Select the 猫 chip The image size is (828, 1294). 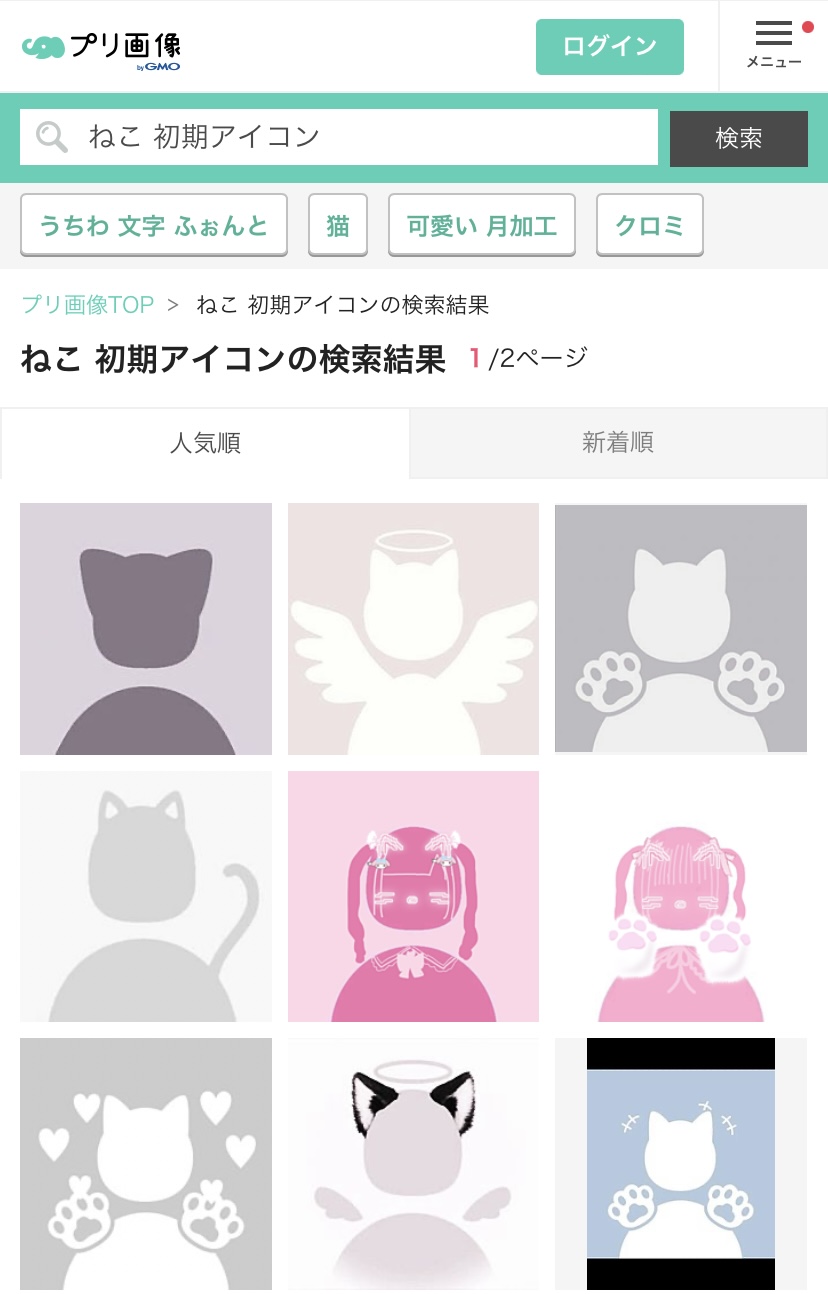pos(338,225)
